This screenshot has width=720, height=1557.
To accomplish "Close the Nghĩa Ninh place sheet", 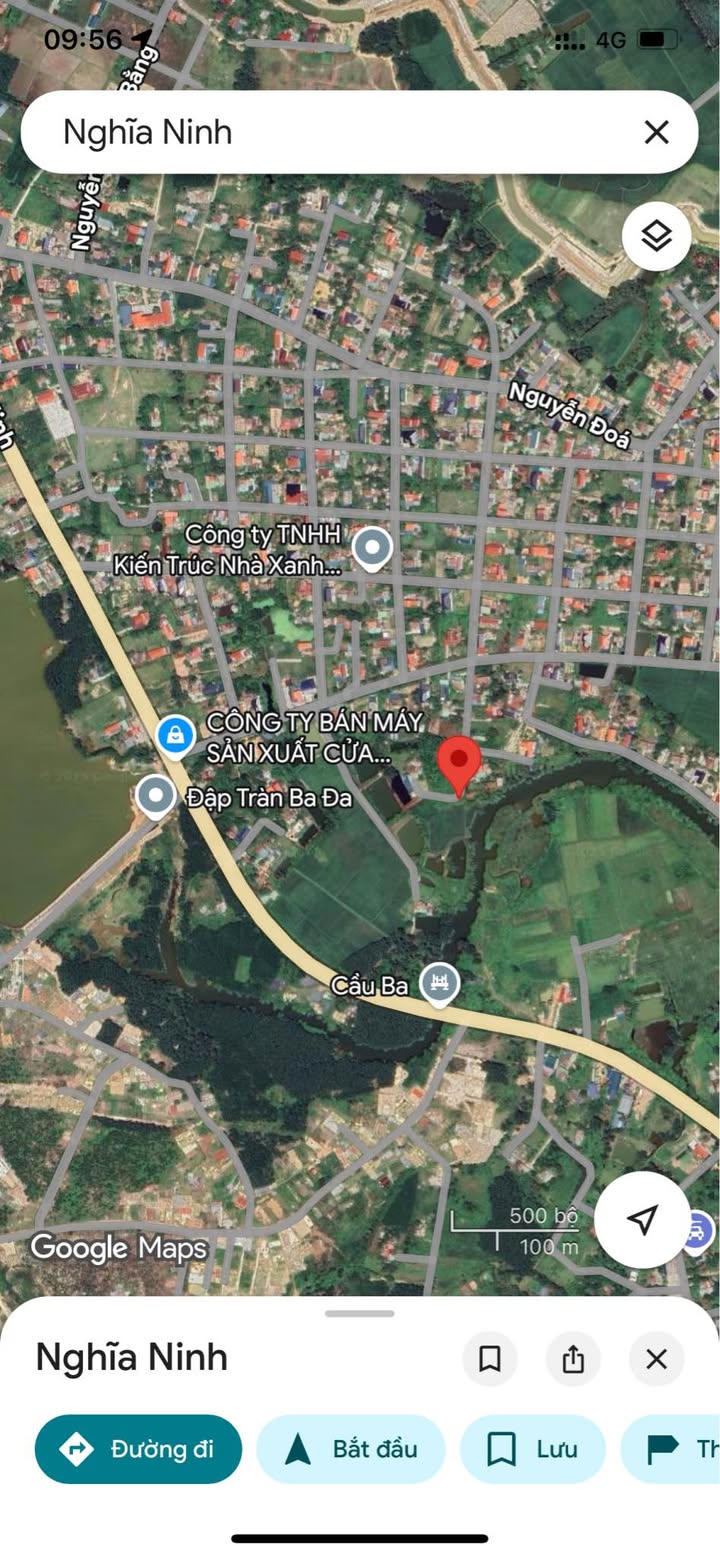I will pos(656,1359).
